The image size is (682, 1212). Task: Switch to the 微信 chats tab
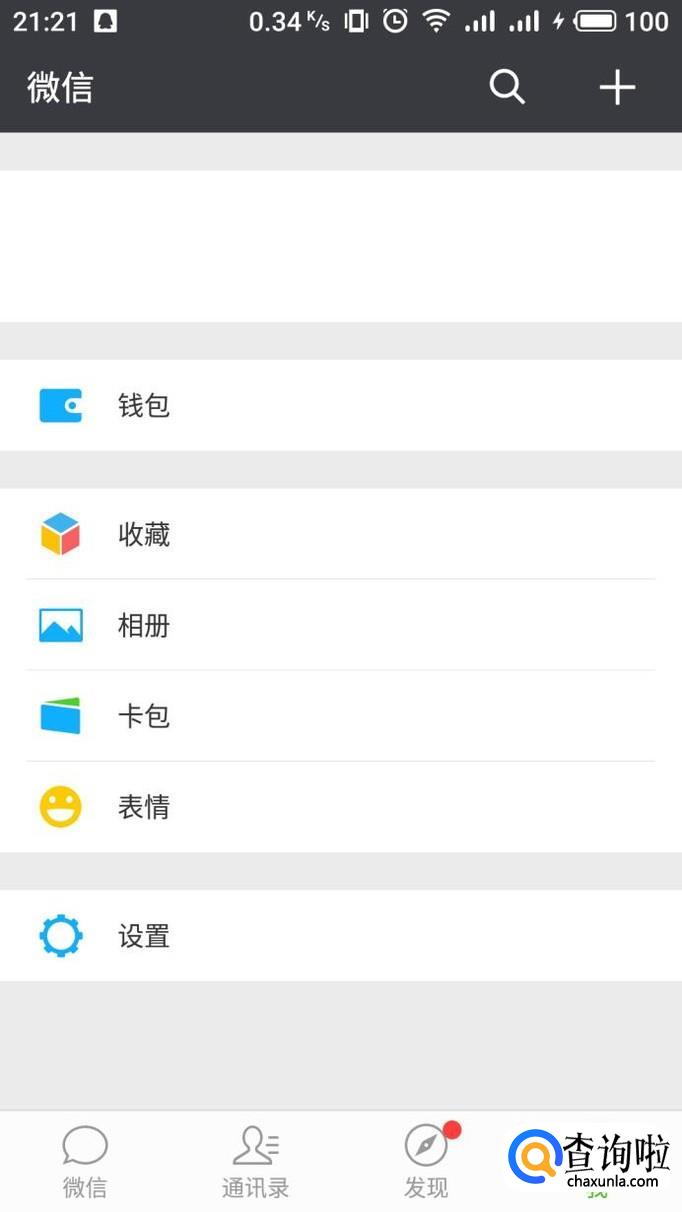(85, 1162)
